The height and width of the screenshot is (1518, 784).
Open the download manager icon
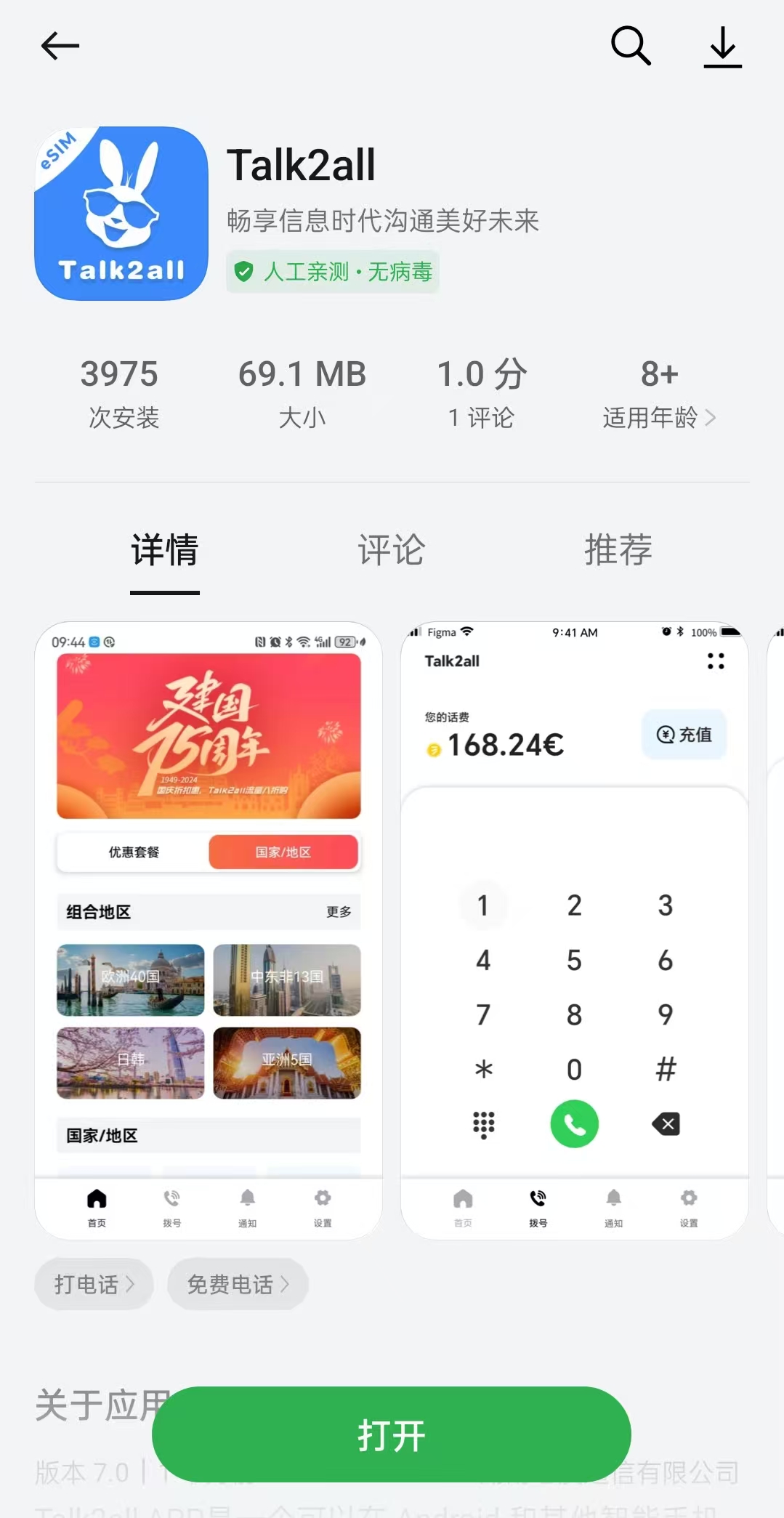(722, 48)
